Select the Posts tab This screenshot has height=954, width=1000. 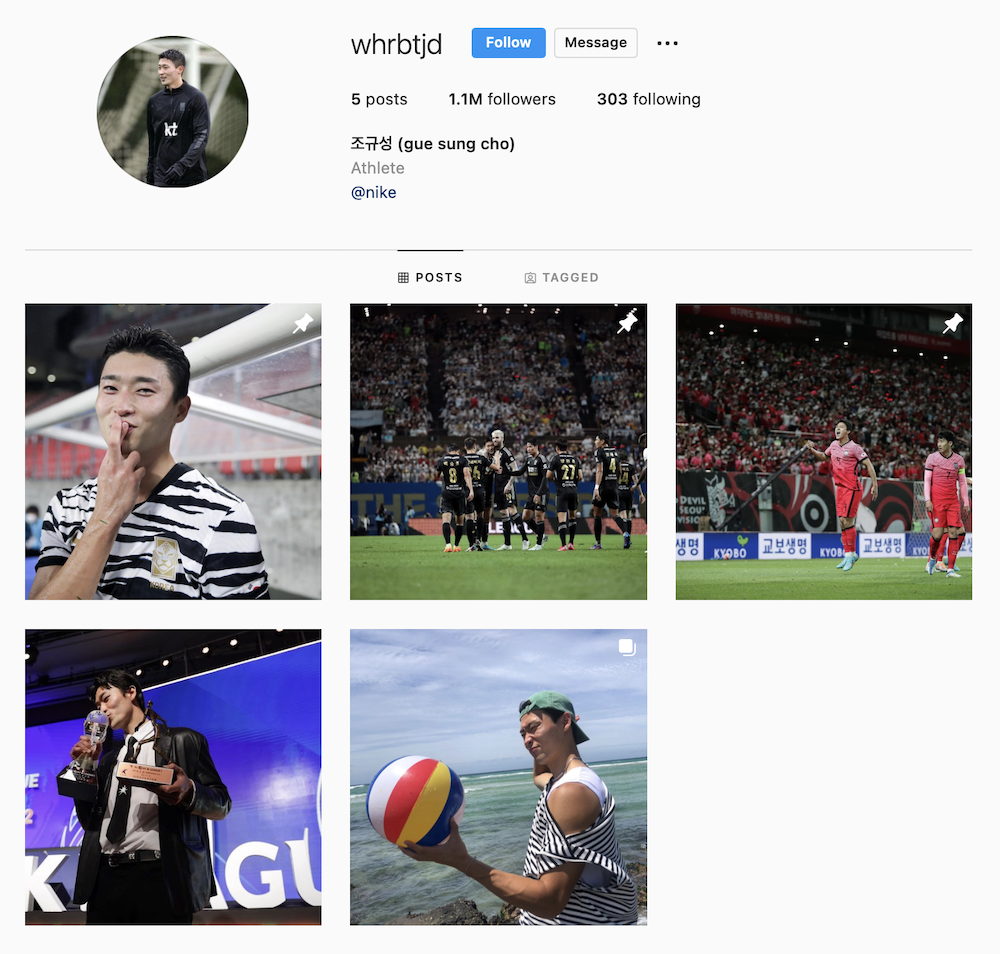[x=430, y=277]
